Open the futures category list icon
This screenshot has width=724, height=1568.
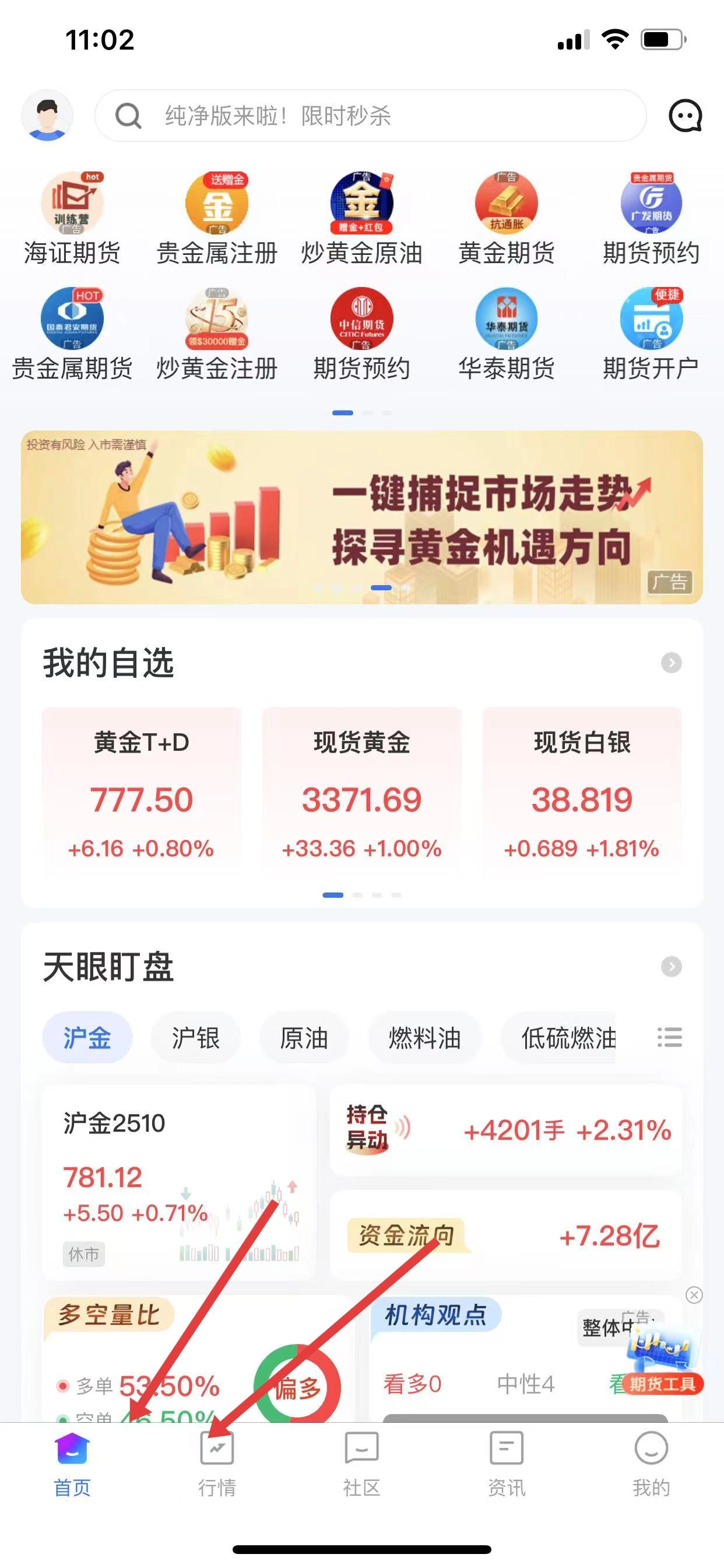point(669,1037)
